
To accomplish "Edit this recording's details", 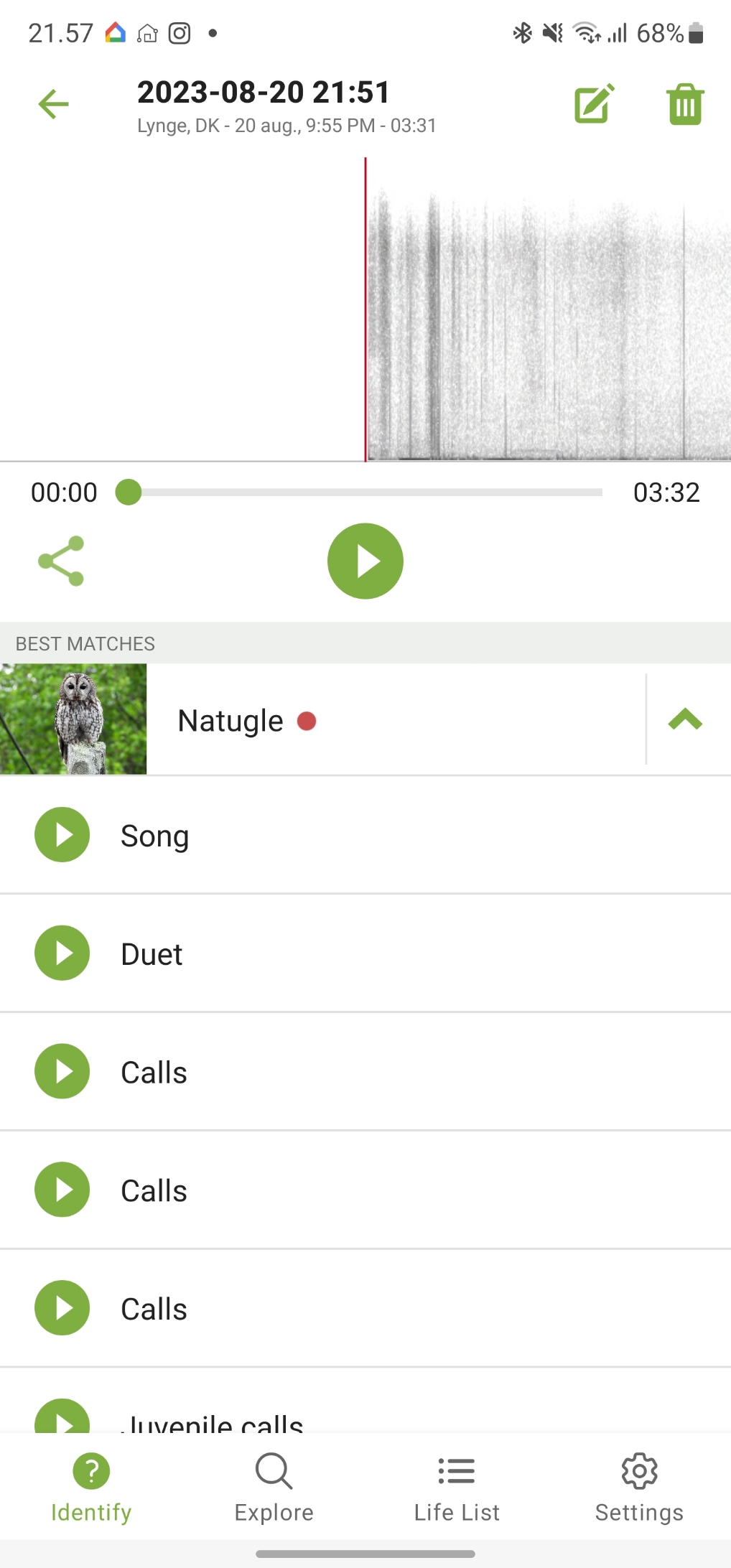I will pyautogui.click(x=594, y=105).
